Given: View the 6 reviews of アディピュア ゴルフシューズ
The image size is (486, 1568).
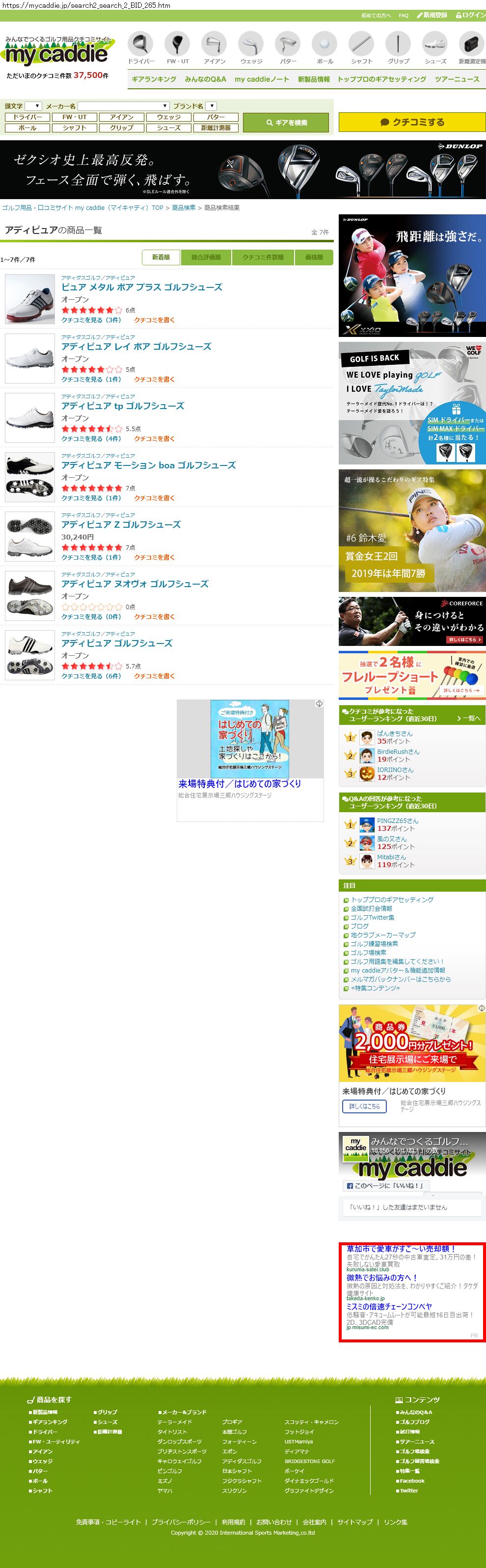Looking at the screenshot, I should [91, 676].
